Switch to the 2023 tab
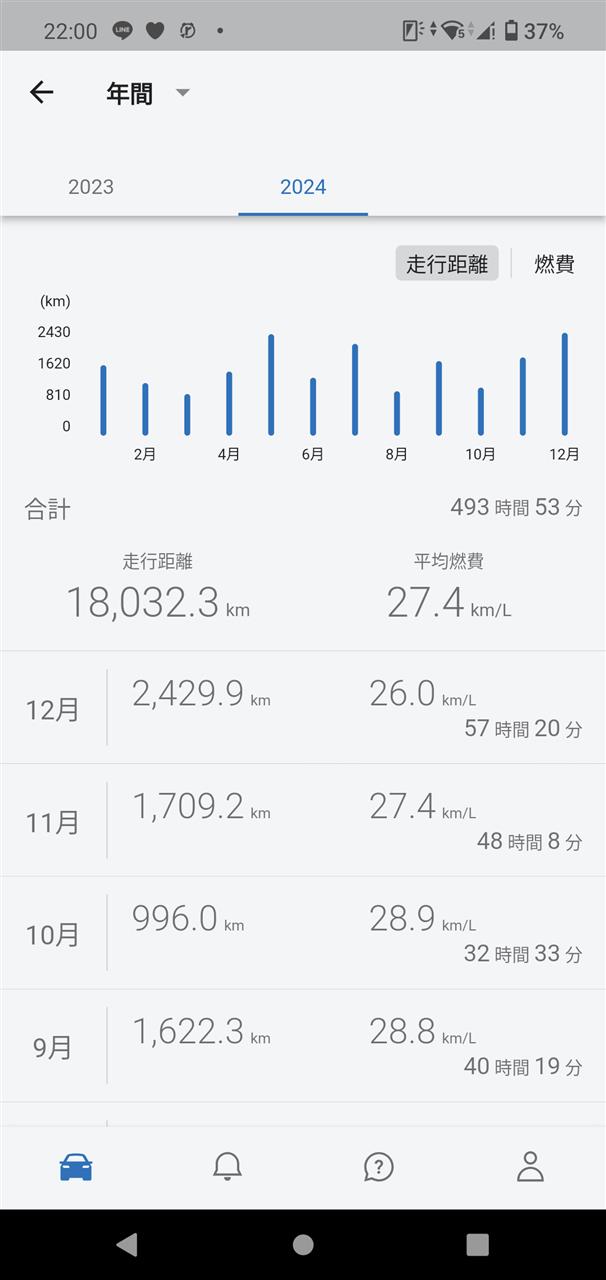 pyautogui.click(x=91, y=187)
